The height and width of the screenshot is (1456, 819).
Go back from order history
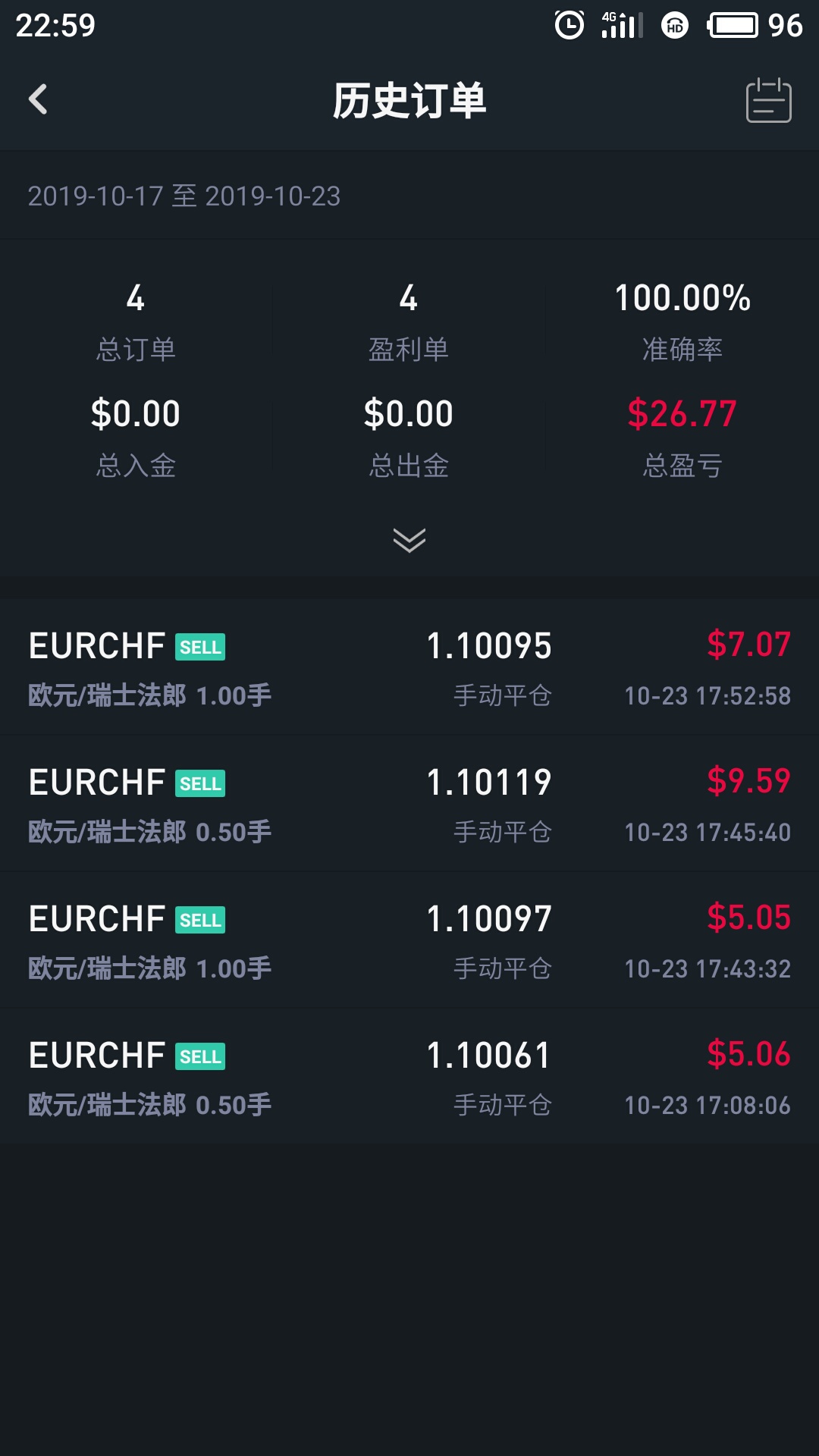38,99
